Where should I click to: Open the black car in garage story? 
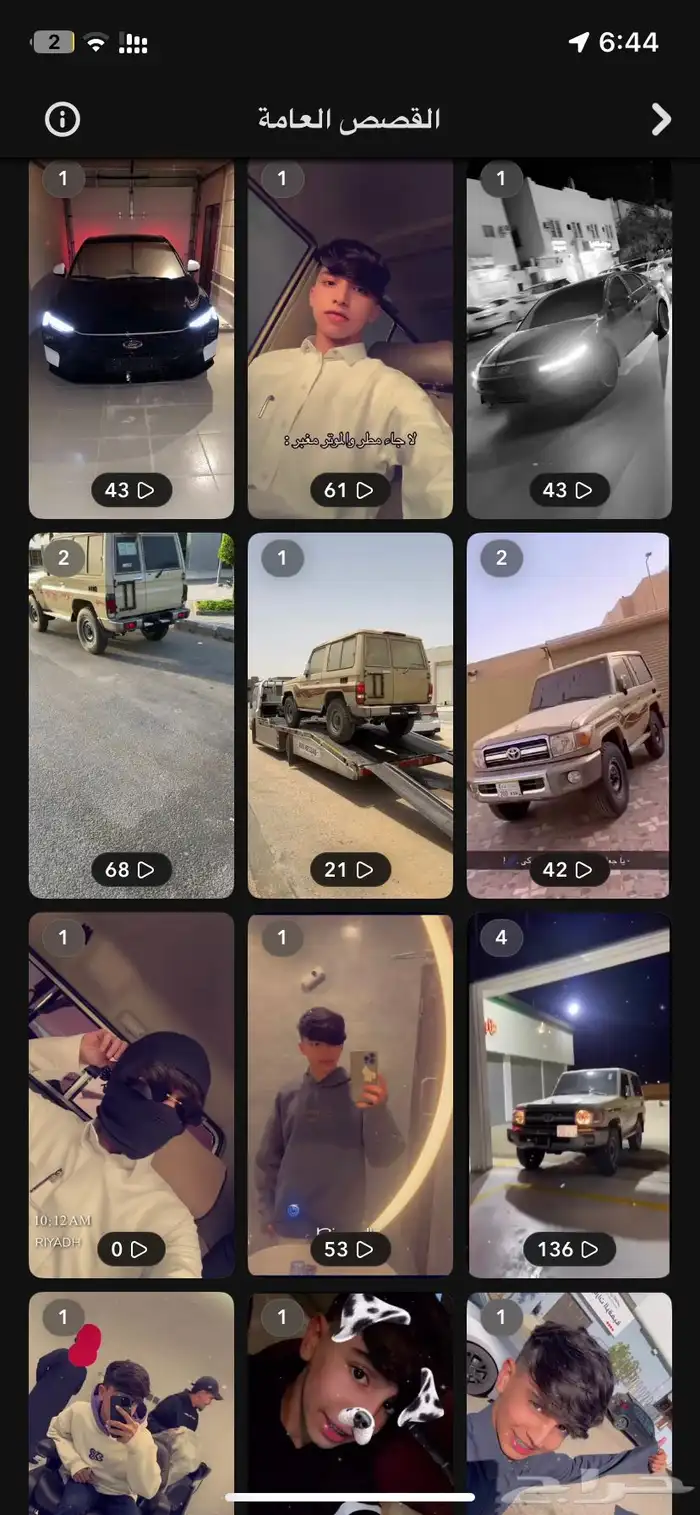click(x=131, y=338)
